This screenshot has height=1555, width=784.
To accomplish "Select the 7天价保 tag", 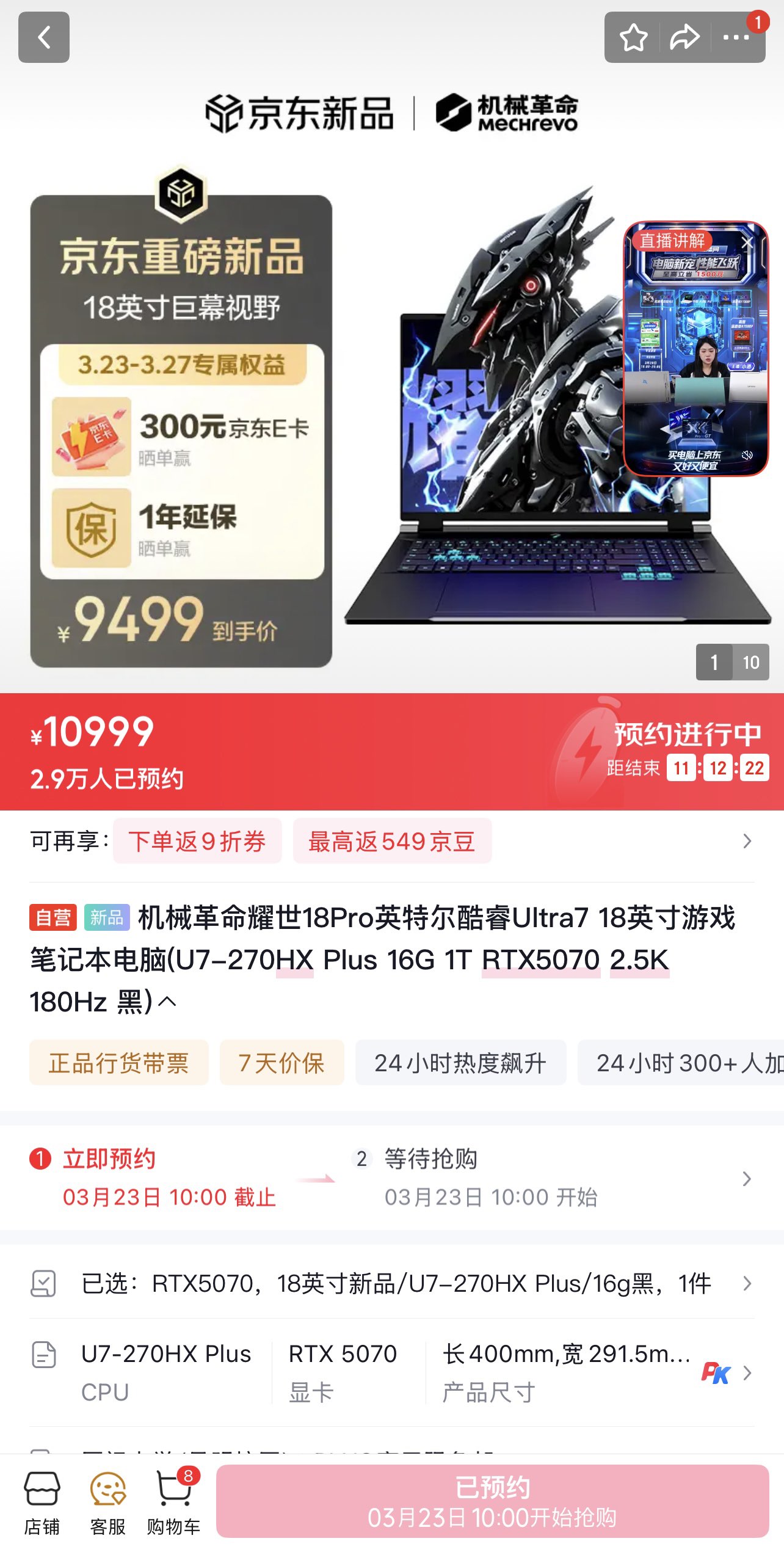I will coord(281,1063).
